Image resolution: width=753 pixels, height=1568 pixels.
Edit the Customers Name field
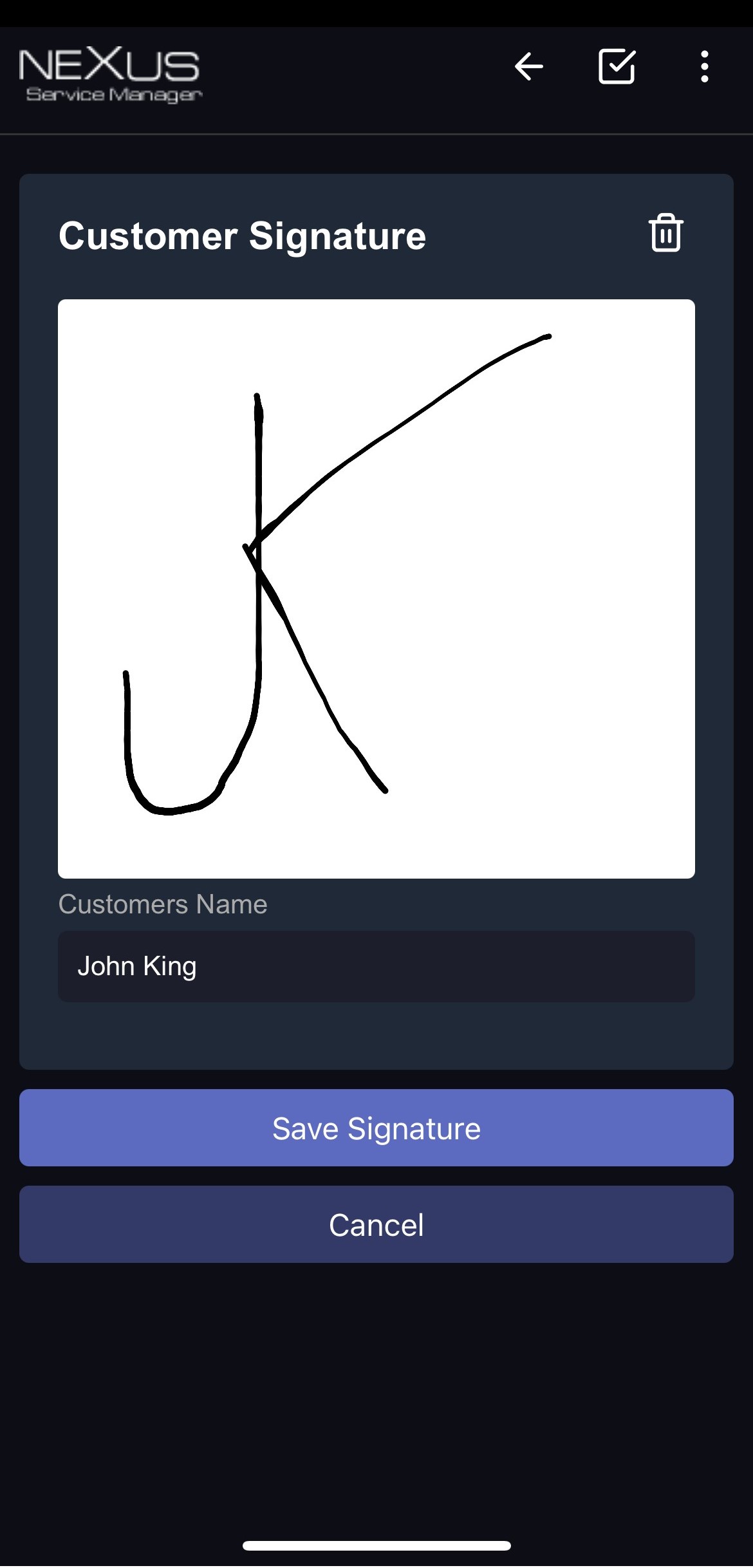click(x=376, y=966)
